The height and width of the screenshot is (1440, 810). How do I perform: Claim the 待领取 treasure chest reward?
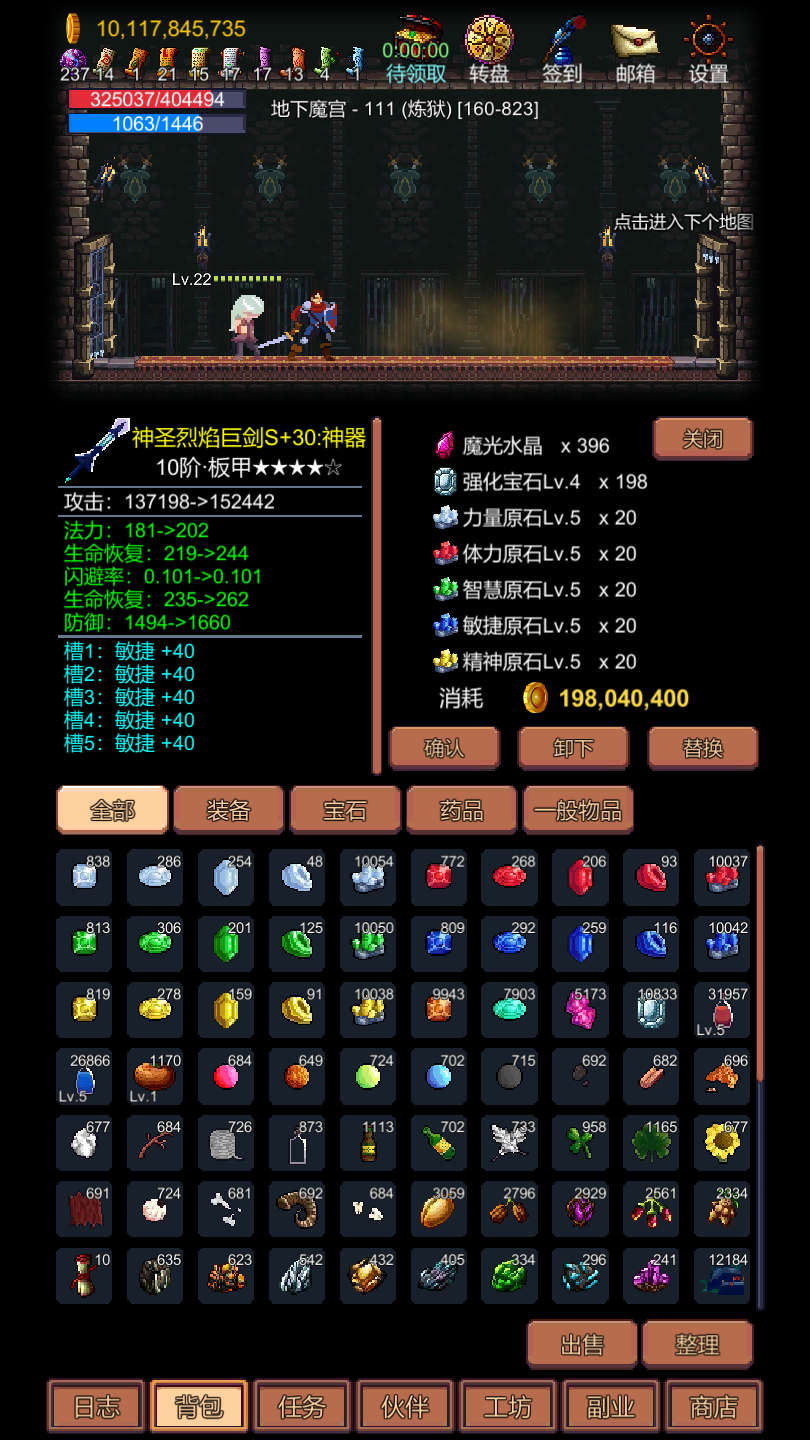tap(416, 50)
